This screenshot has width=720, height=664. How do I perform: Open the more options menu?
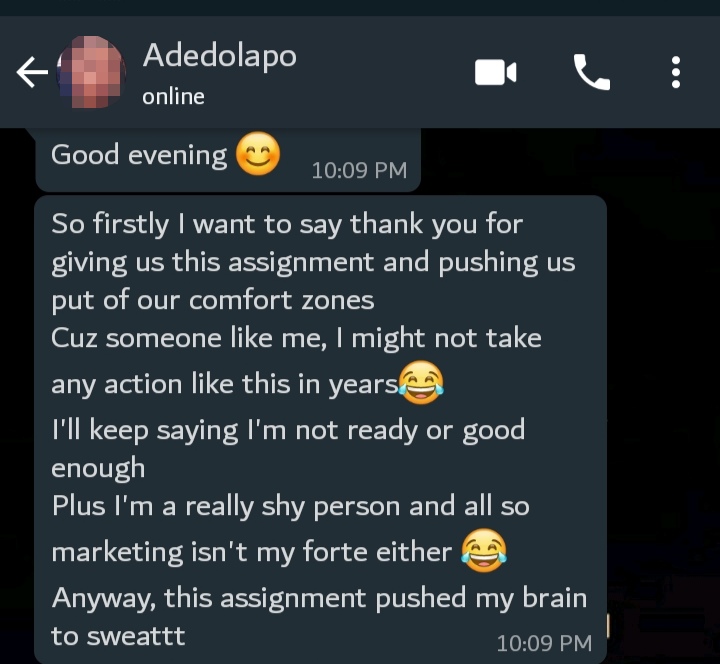676,72
